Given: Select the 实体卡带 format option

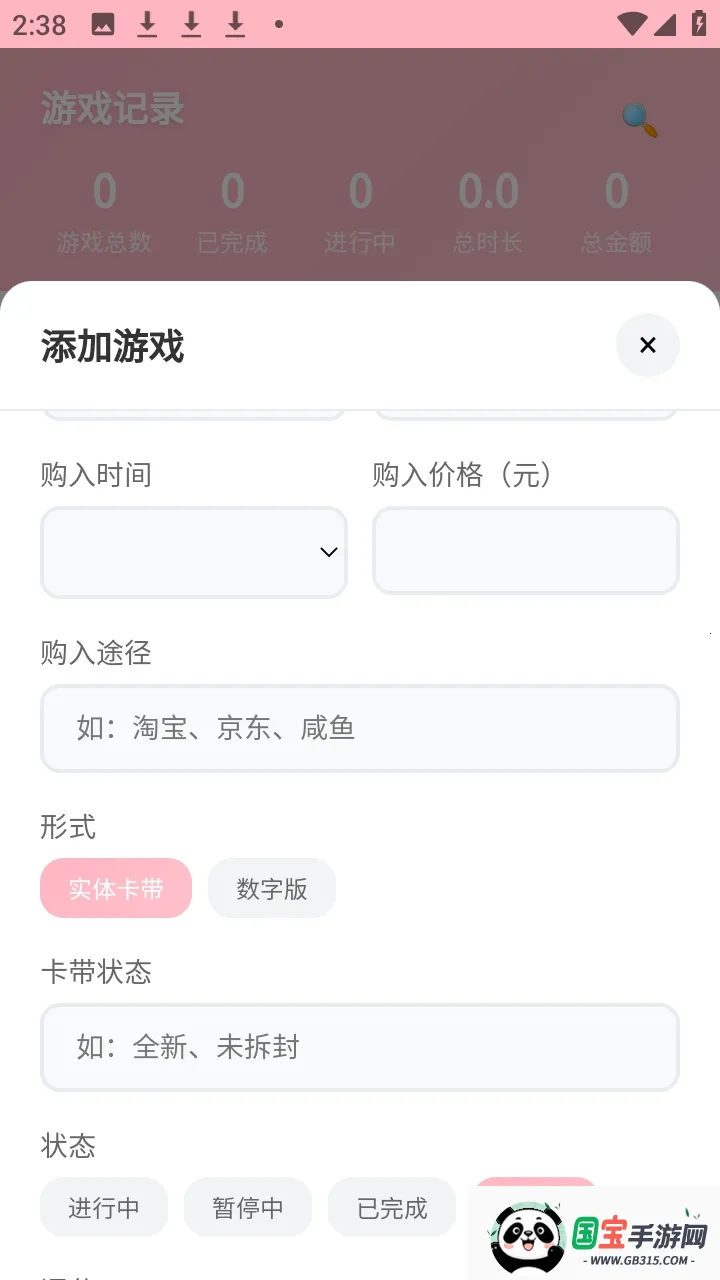Looking at the screenshot, I should pos(115,888).
